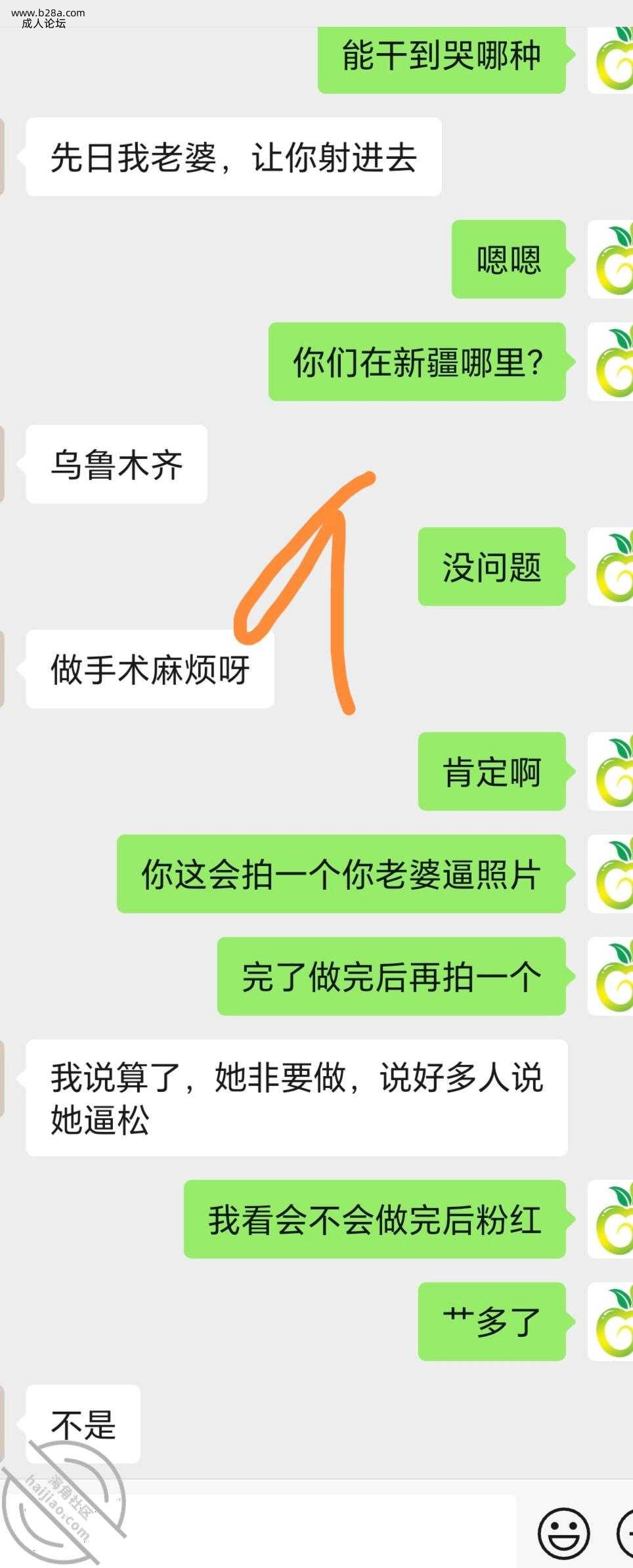Open sender avatar beside '没问题' message
The height and width of the screenshot is (1568, 633).
[x=611, y=567]
